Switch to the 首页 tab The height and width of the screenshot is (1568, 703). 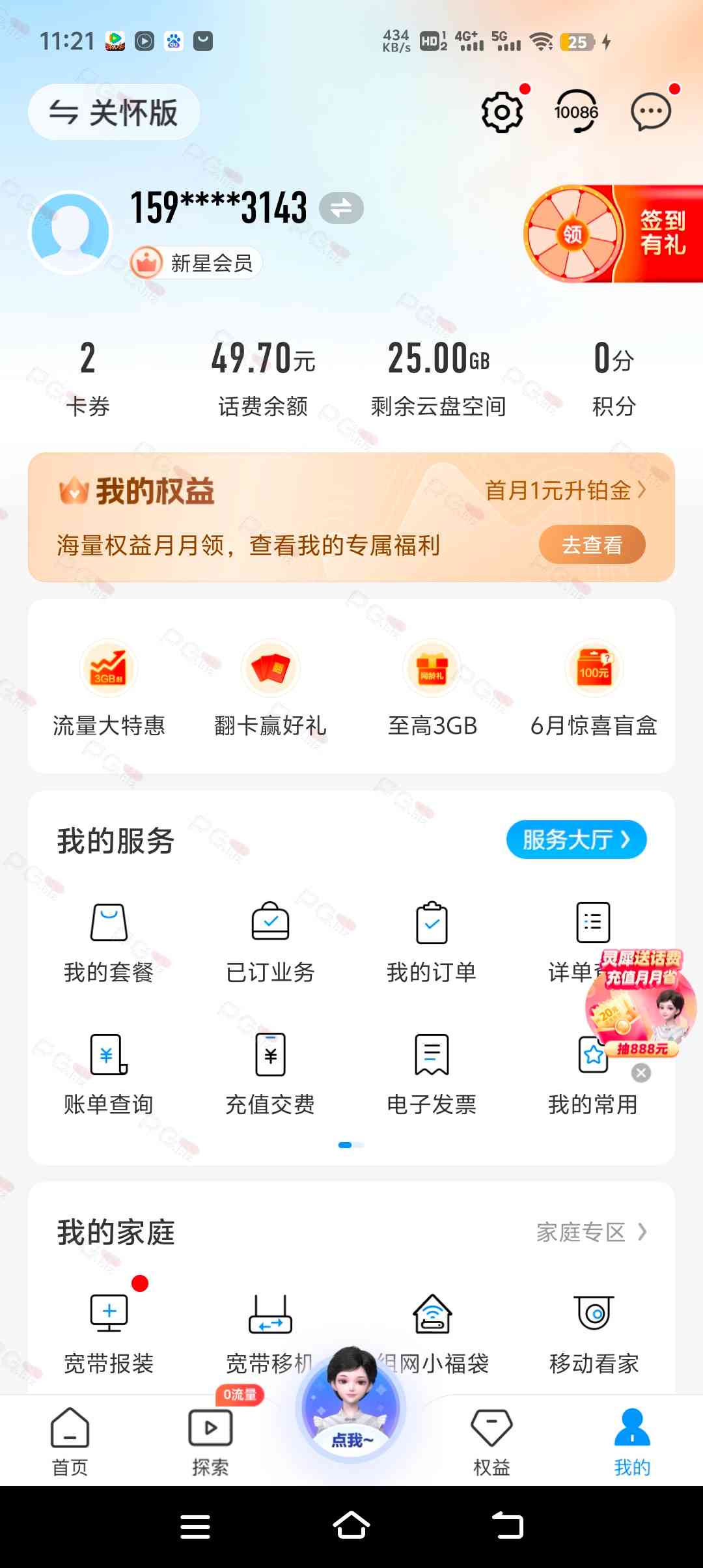click(x=70, y=1442)
